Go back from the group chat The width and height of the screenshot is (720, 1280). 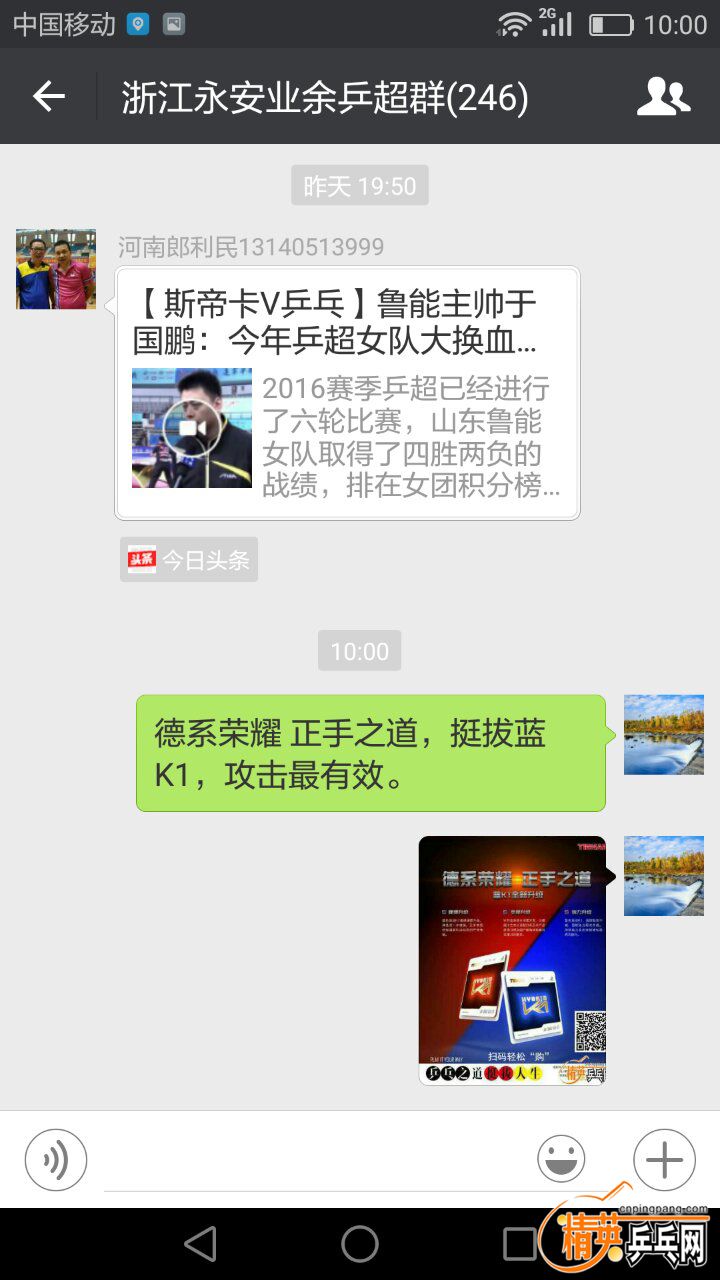point(48,97)
